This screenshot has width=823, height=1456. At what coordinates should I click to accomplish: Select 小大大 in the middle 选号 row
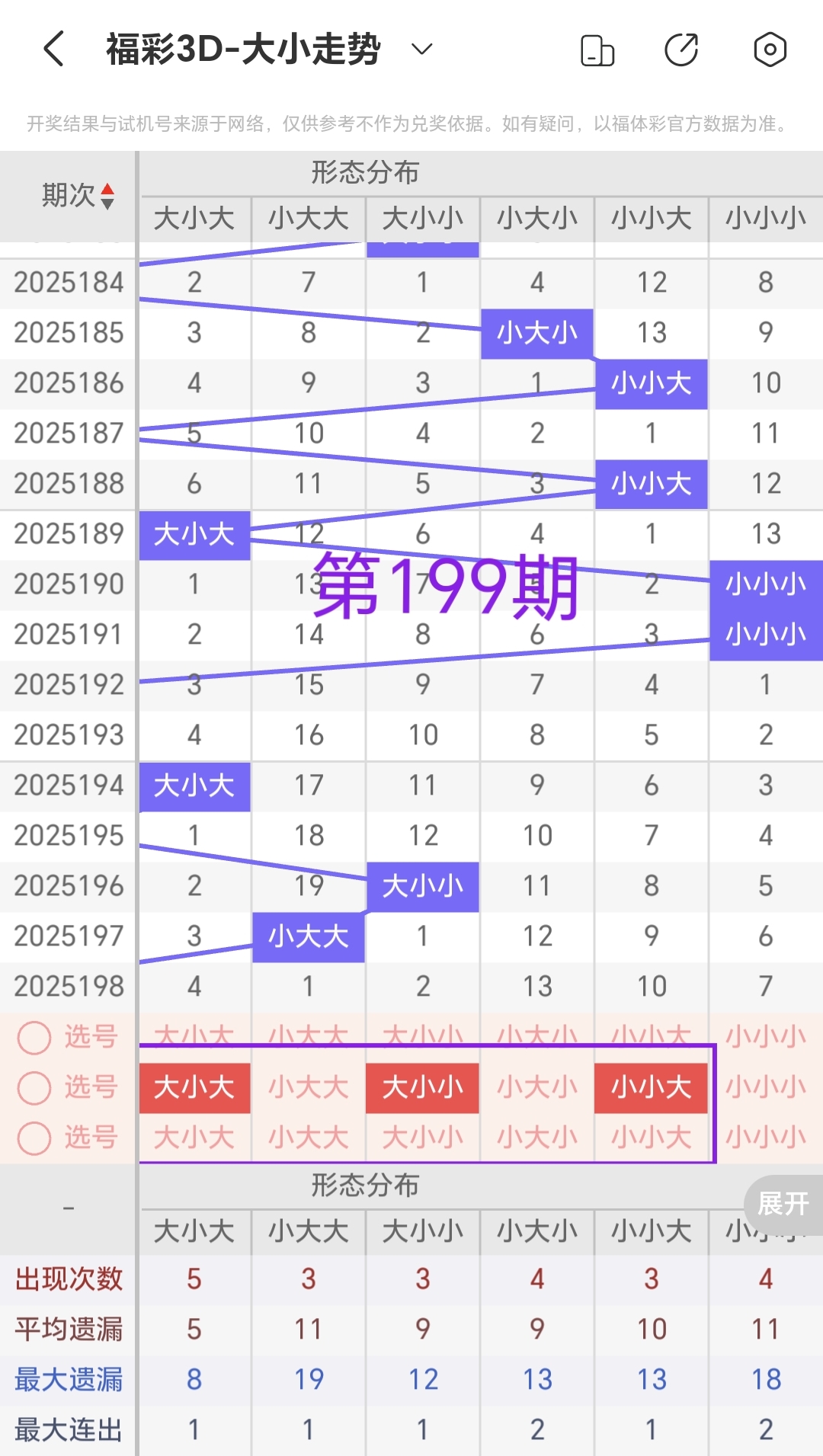tap(308, 1088)
